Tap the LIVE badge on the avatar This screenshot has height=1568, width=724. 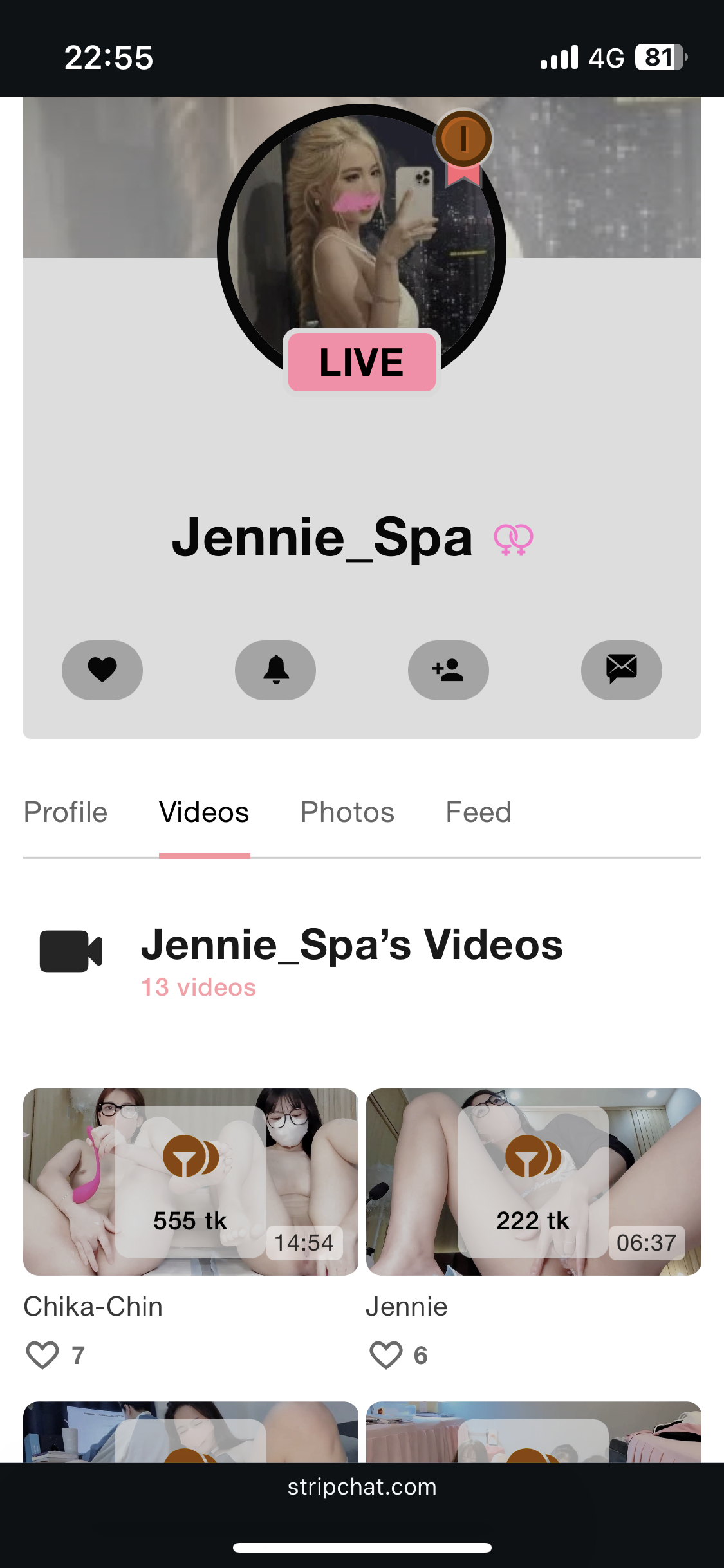tap(362, 362)
